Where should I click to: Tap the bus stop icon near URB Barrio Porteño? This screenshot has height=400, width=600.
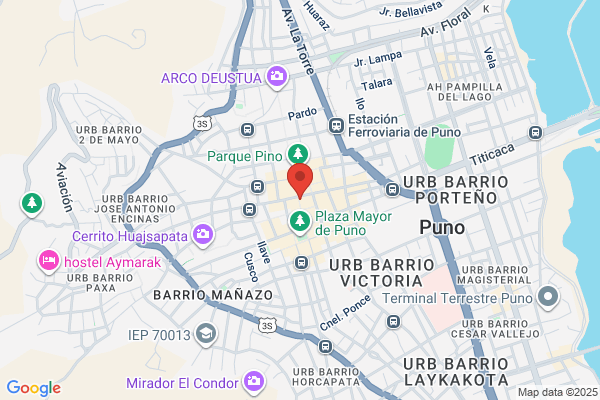coord(392,189)
